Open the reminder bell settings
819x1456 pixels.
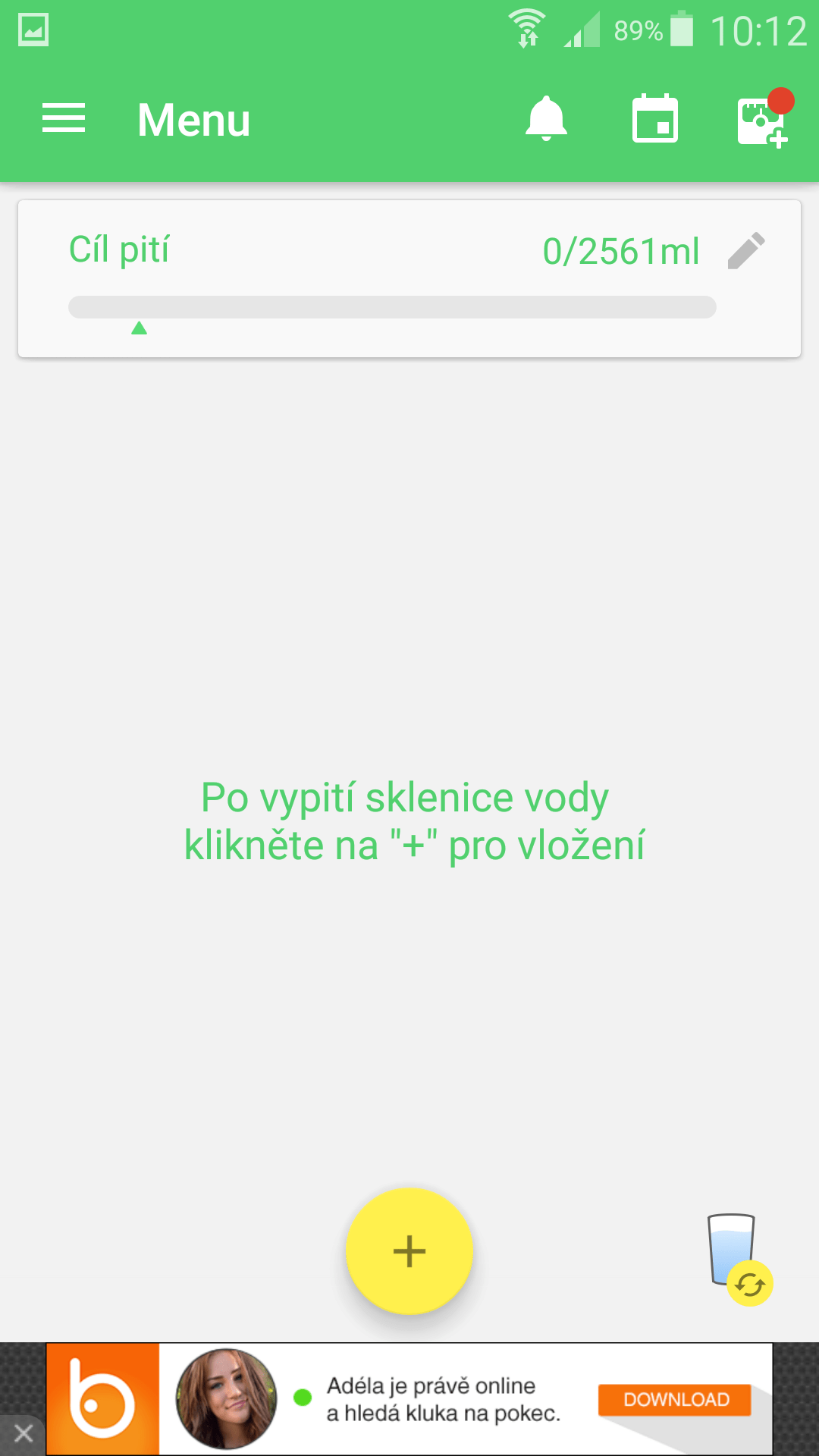[546, 119]
